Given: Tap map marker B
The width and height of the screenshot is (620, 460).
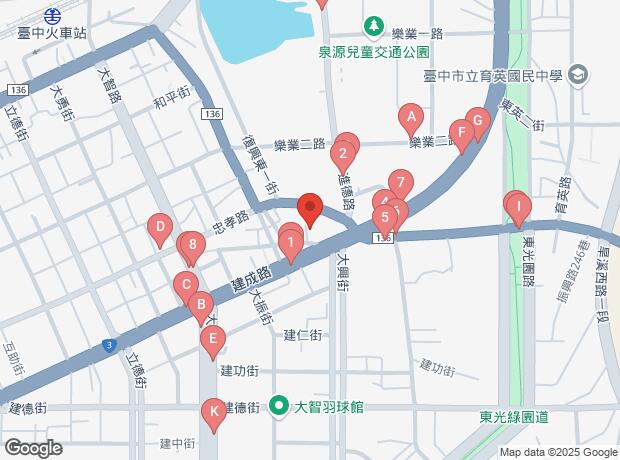Looking at the screenshot, I should click(x=200, y=304).
